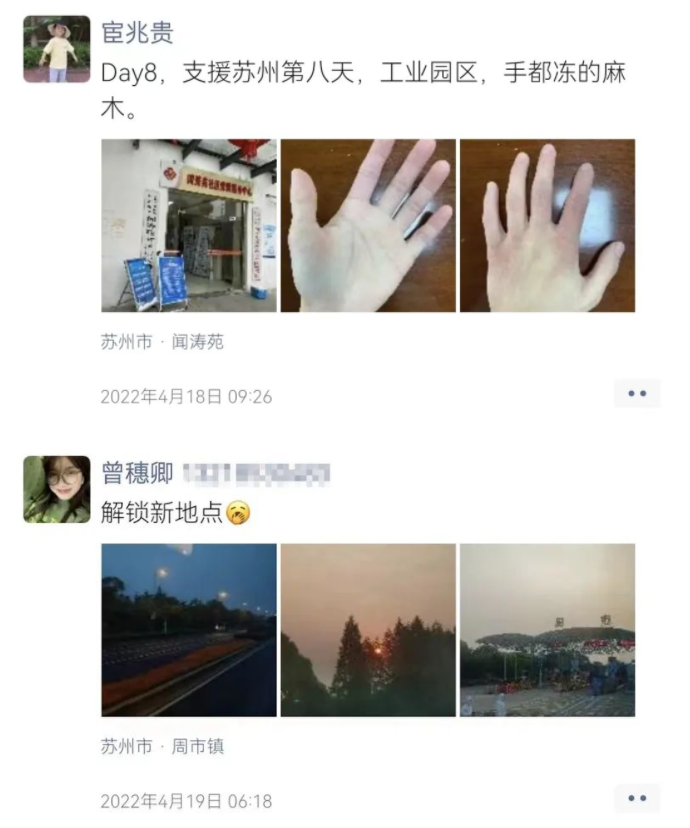View the service center entrance photo
Screen dimensions: 690x828
[189, 225]
